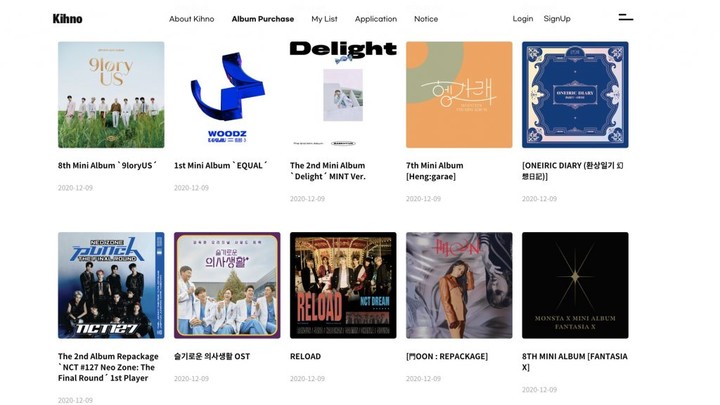Screen dimensions: 720x405
Task: Open WOODZ 1st Mini Album EQUAL
Action: 227,95
